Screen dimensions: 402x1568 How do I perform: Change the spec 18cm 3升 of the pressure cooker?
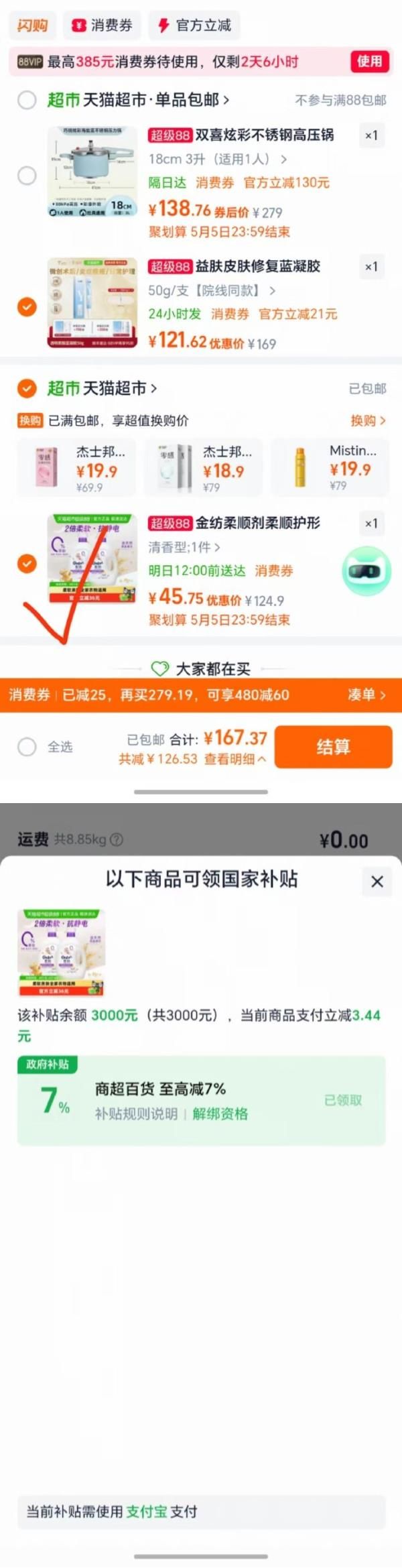(x=218, y=159)
